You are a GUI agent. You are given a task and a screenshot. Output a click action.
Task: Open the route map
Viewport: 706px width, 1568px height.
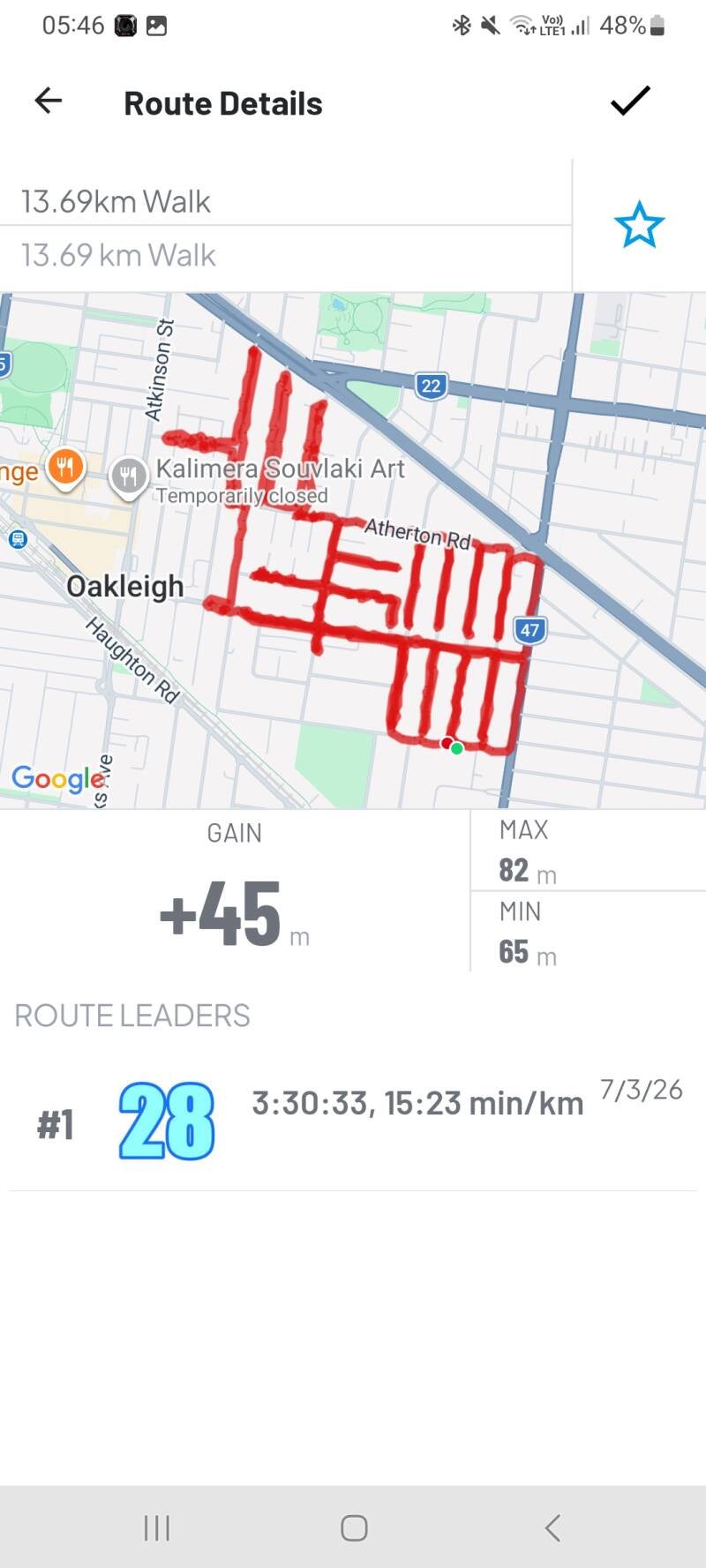pyautogui.click(x=353, y=551)
